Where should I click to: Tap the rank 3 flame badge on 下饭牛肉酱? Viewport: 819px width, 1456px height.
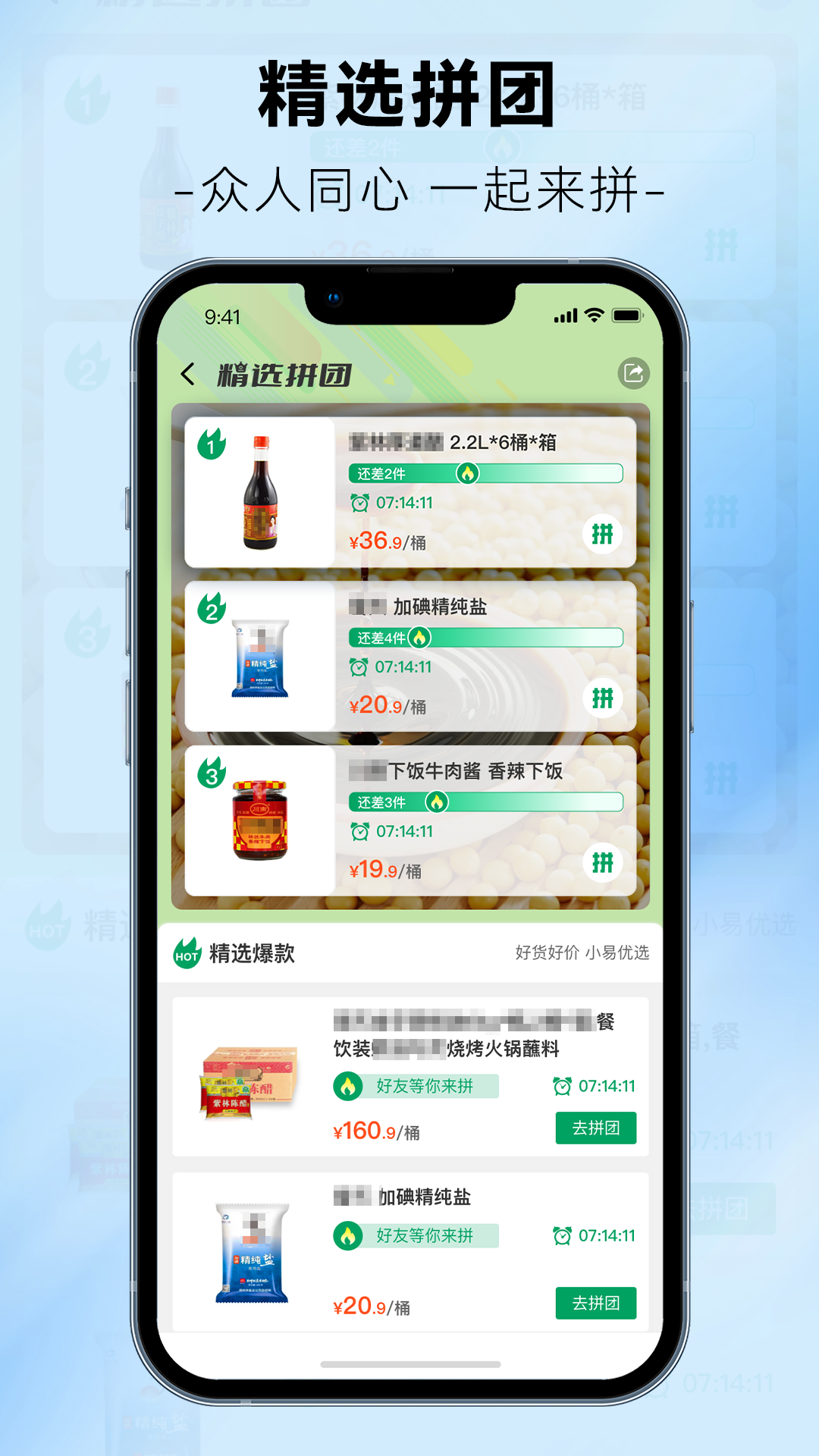tap(211, 772)
